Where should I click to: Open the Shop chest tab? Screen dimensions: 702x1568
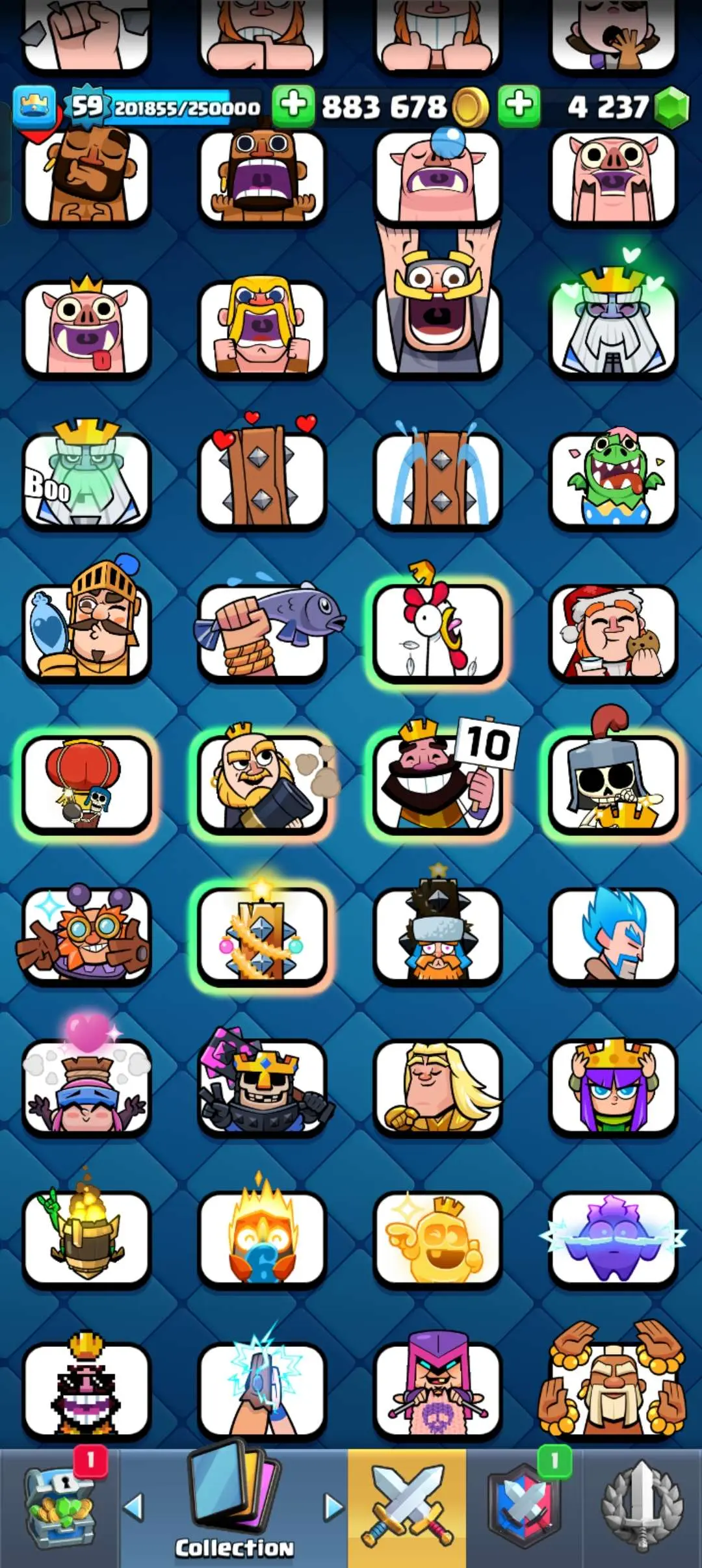[60, 1508]
